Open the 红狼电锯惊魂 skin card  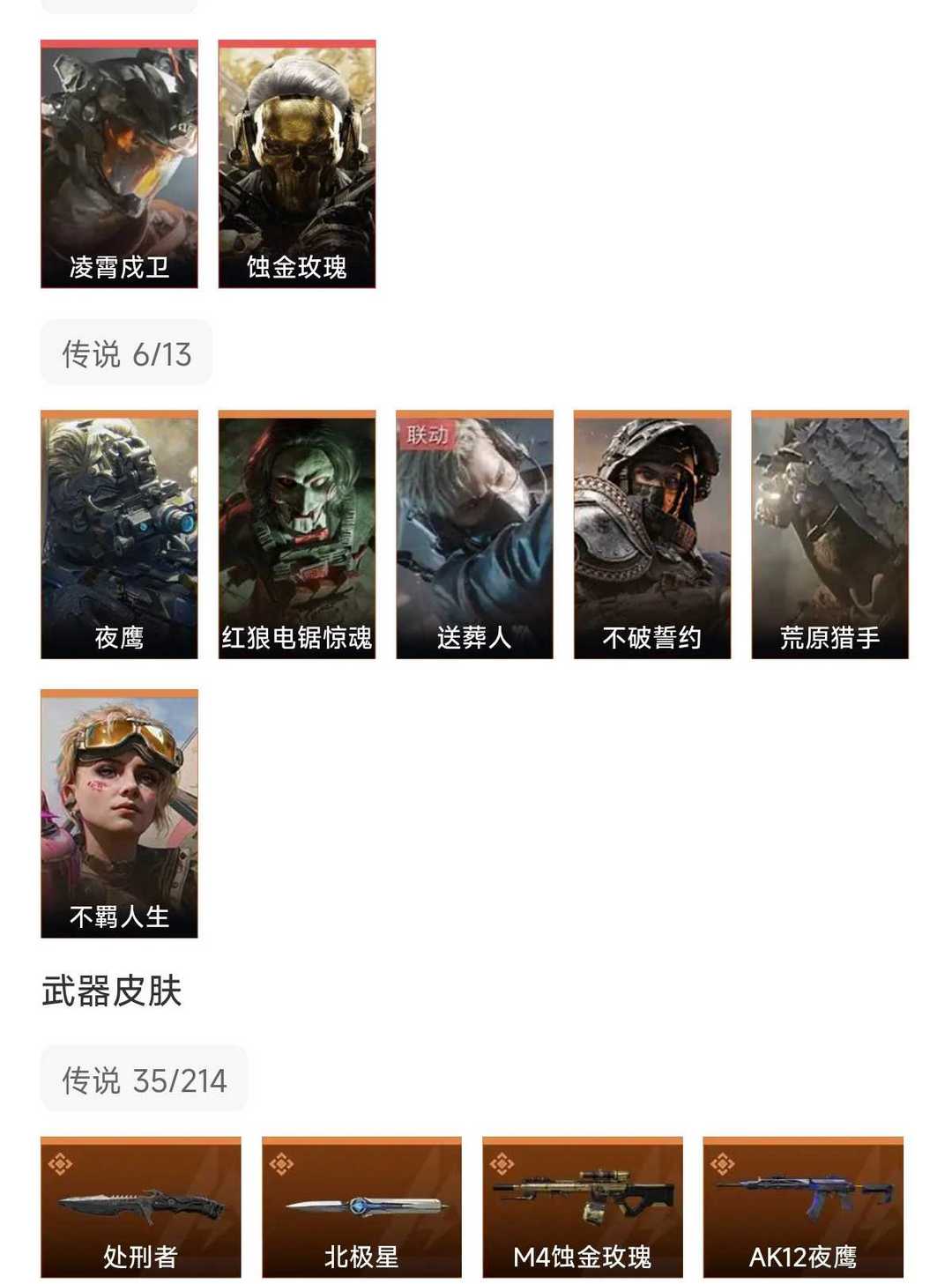pos(297,534)
